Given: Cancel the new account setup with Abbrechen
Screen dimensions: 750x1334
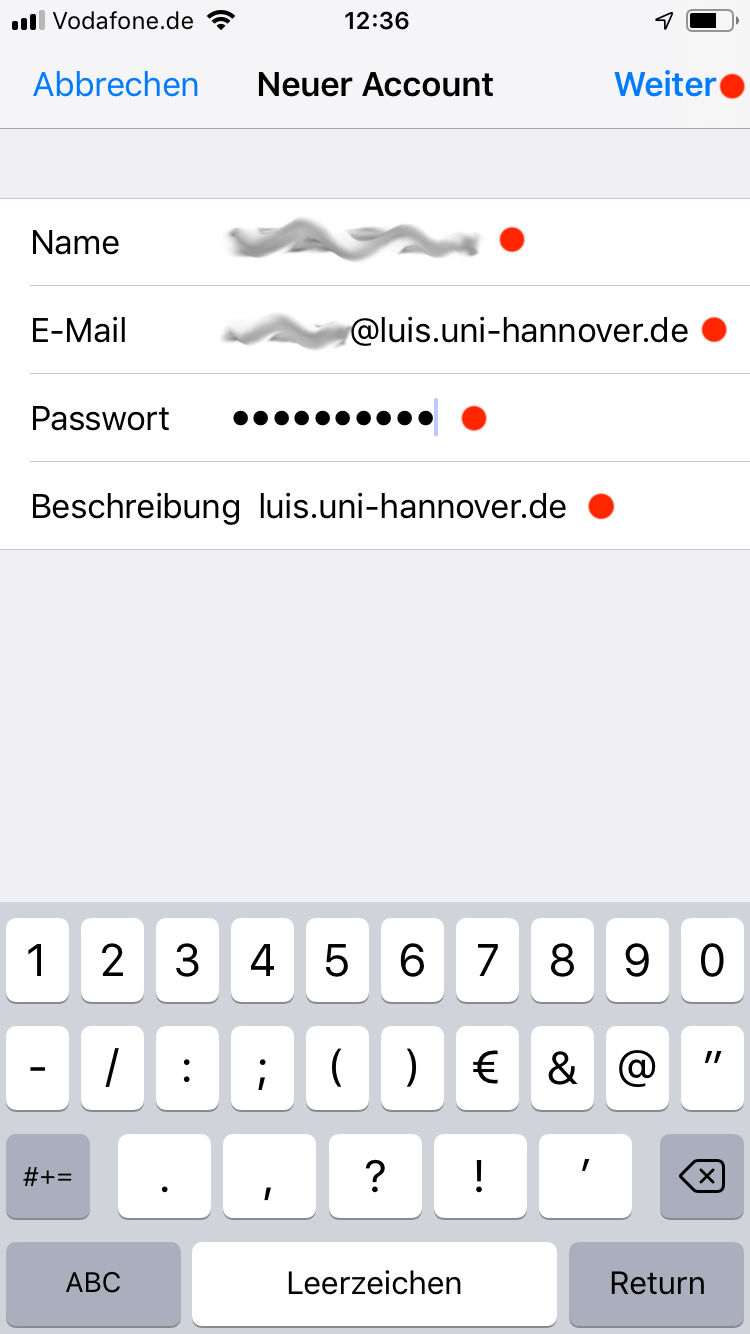Looking at the screenshot, I should [x=116, y=85].
